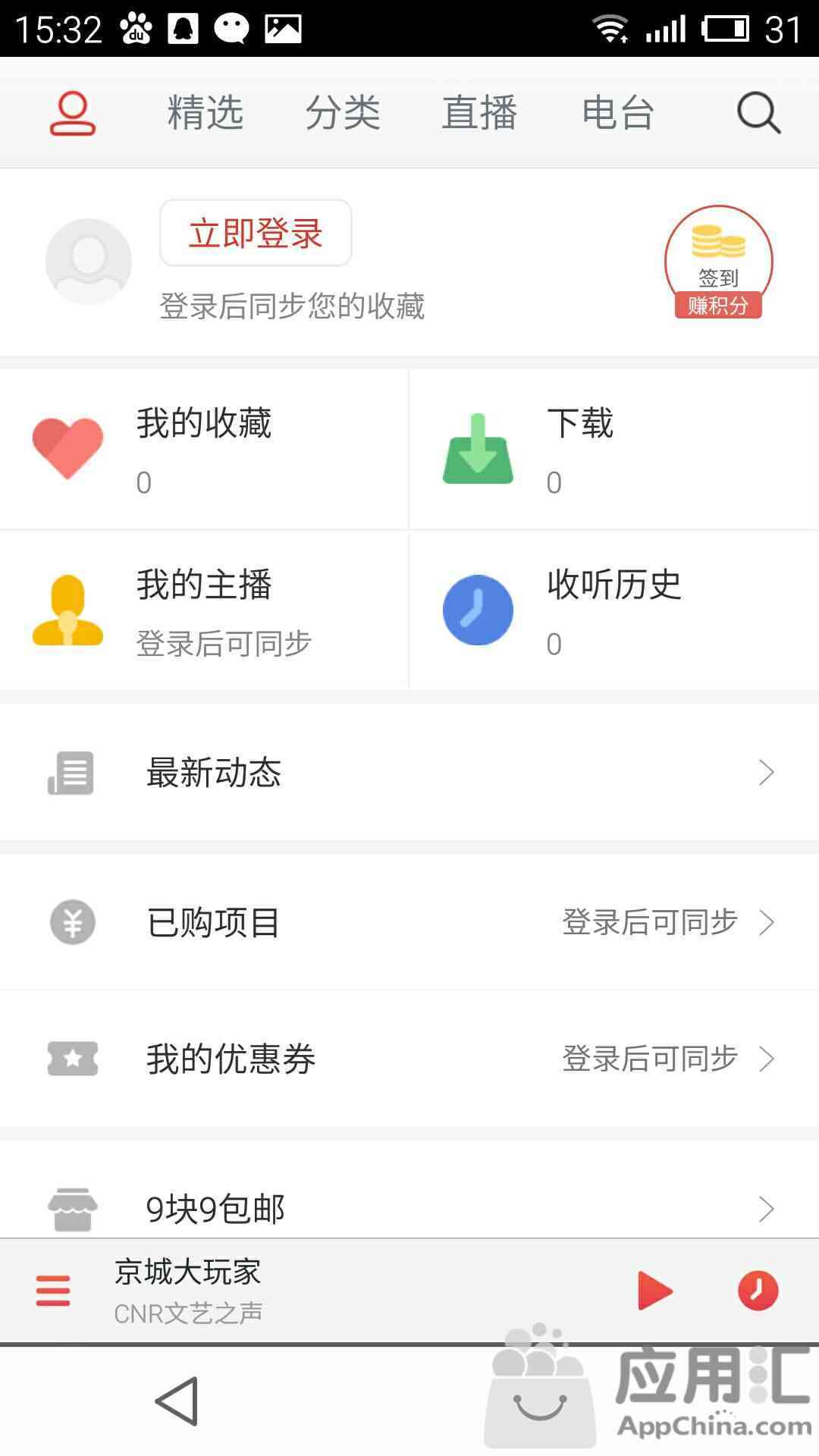Screen dimensions: 819x1456
Task: Open 收听历史 listening history
Action: coord(614,610)
